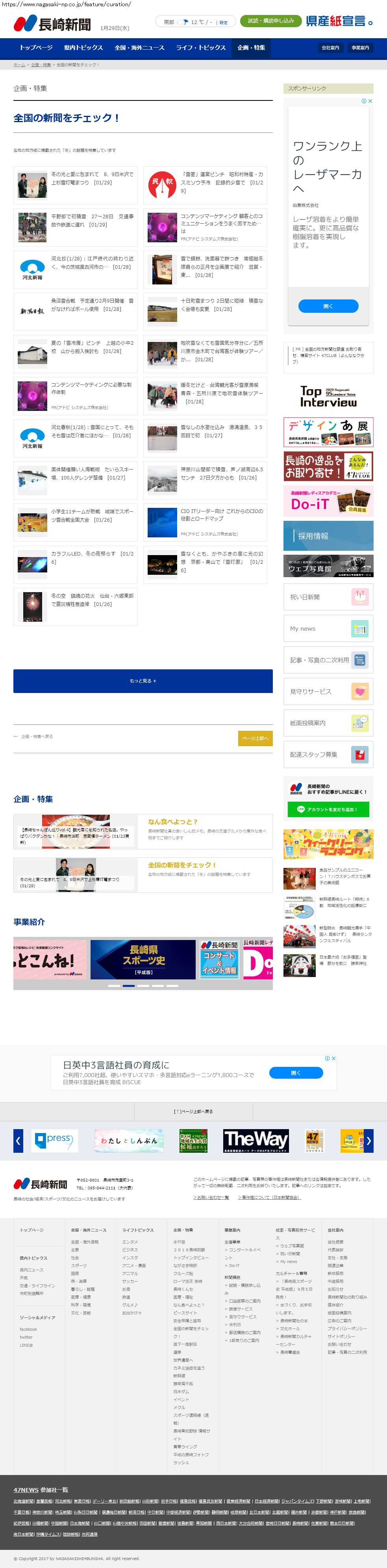Show next partner logos with right arrow
387x1568 pixels.
tap(368, 1141)
